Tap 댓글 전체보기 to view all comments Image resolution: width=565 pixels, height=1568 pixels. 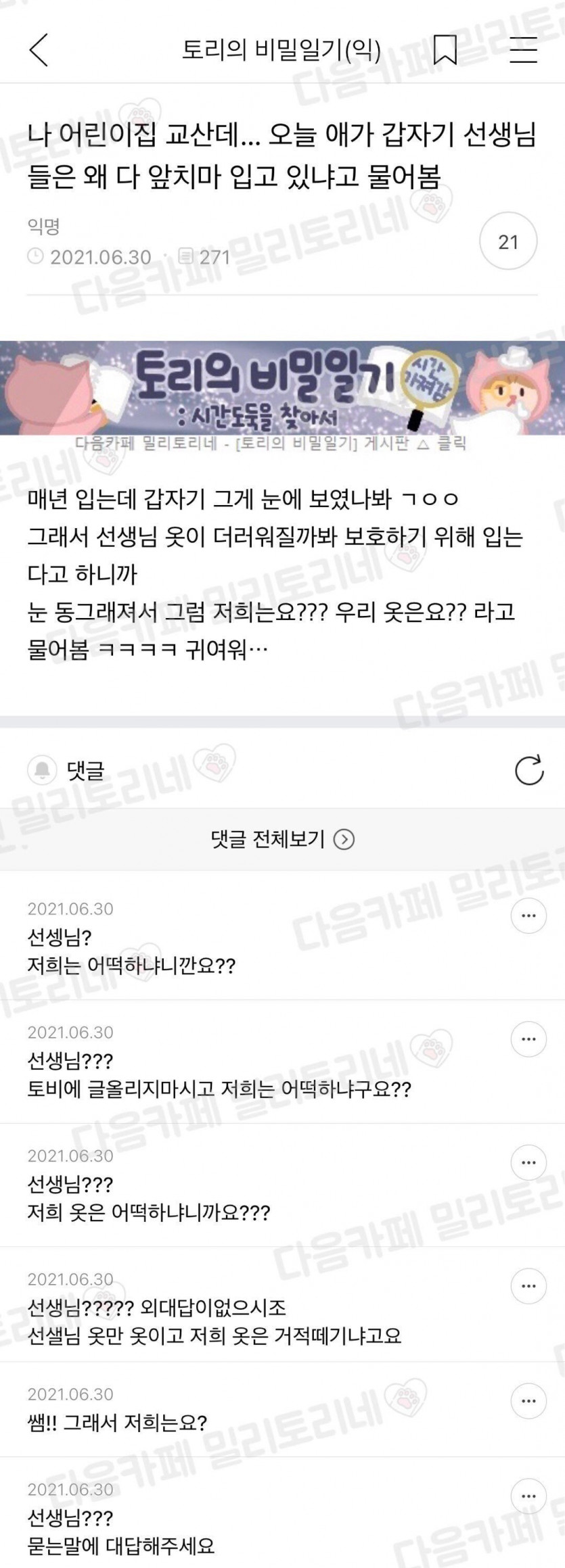[x=282, y=839]
